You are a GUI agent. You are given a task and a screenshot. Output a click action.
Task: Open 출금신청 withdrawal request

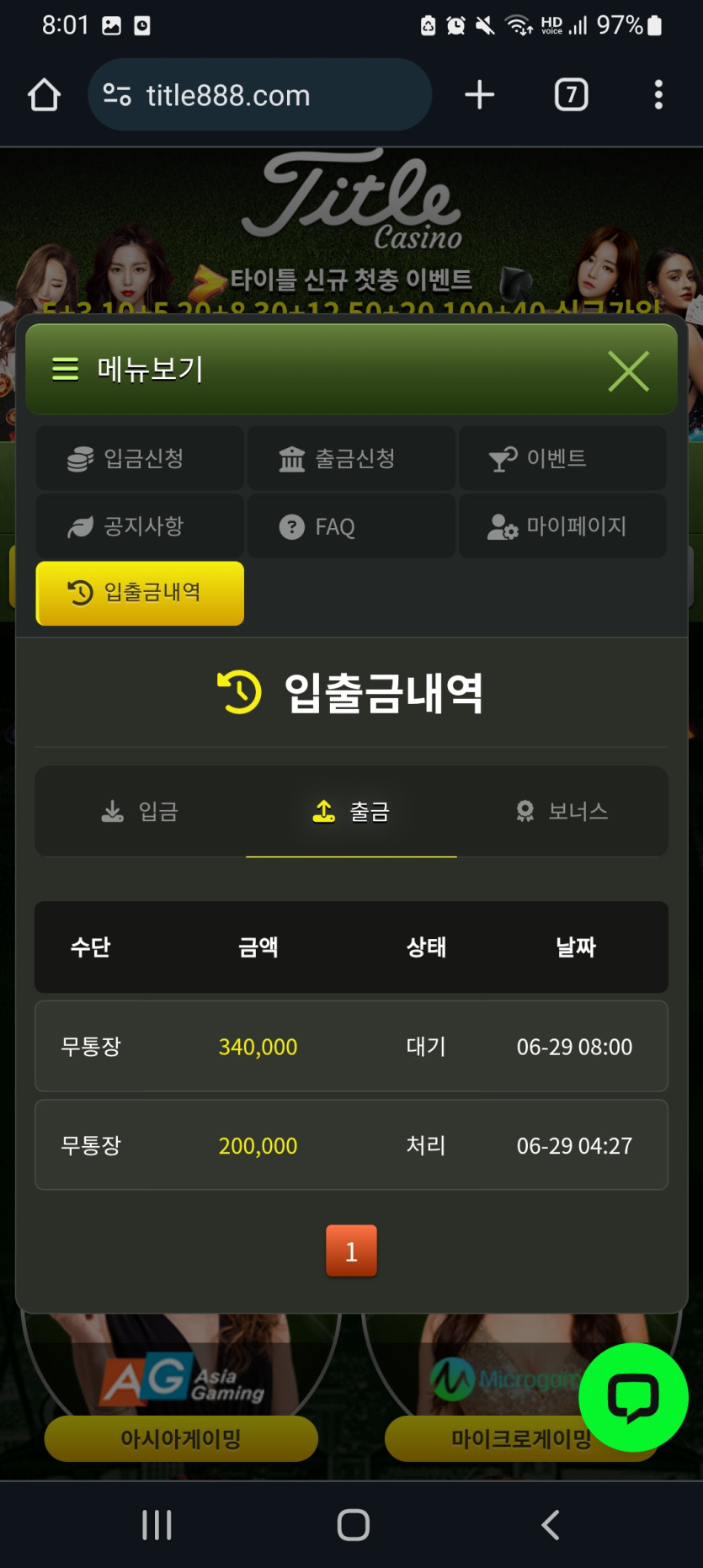tap(351, 459)
